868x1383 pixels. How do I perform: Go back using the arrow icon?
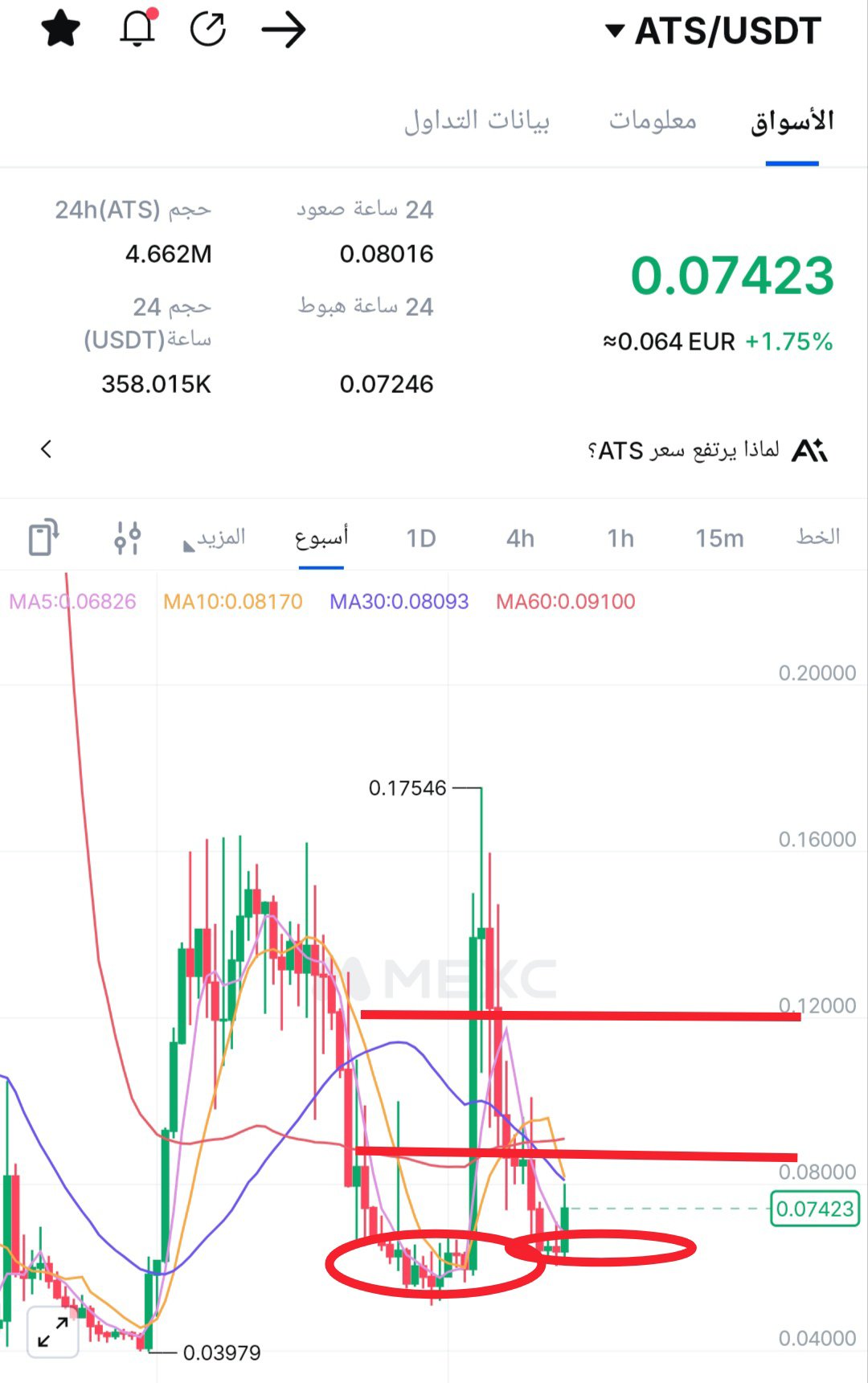tap(284, 31)
